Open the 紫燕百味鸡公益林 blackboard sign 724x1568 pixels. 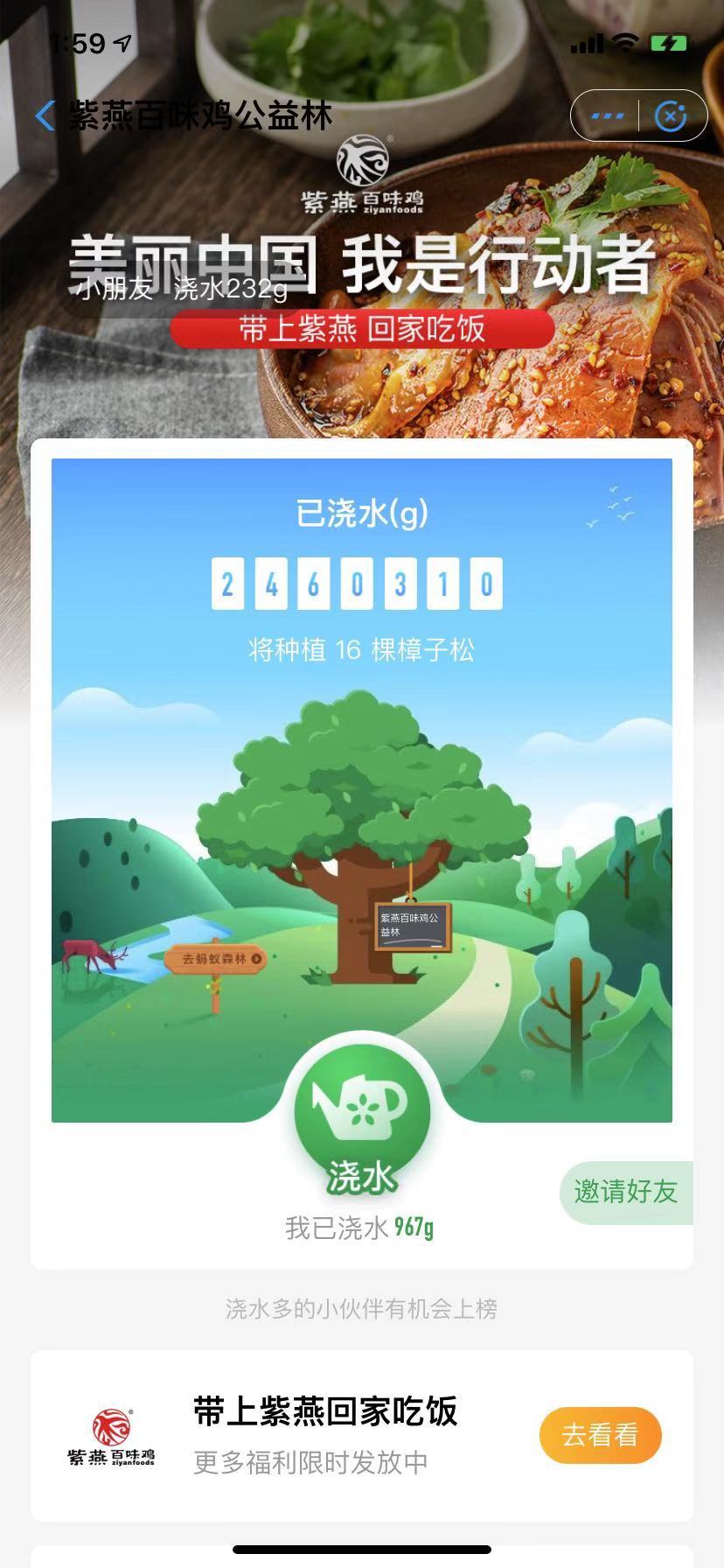pos(413,927)
